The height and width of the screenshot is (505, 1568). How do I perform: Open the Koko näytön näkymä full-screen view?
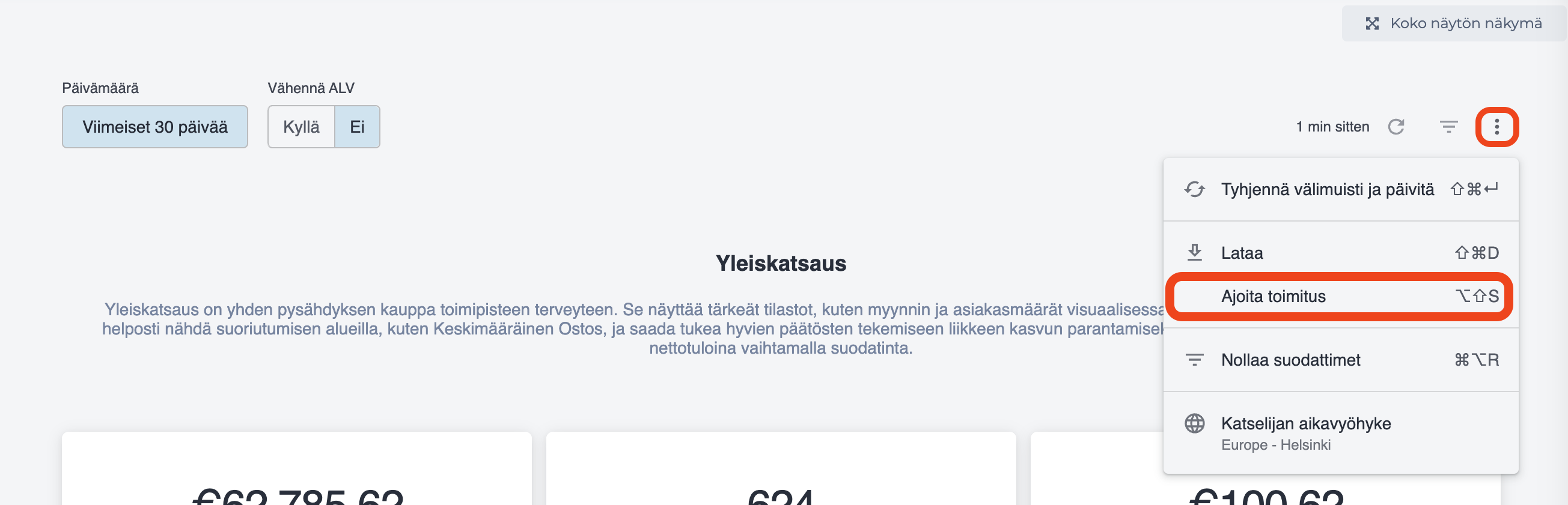(x=1454, y=24)
